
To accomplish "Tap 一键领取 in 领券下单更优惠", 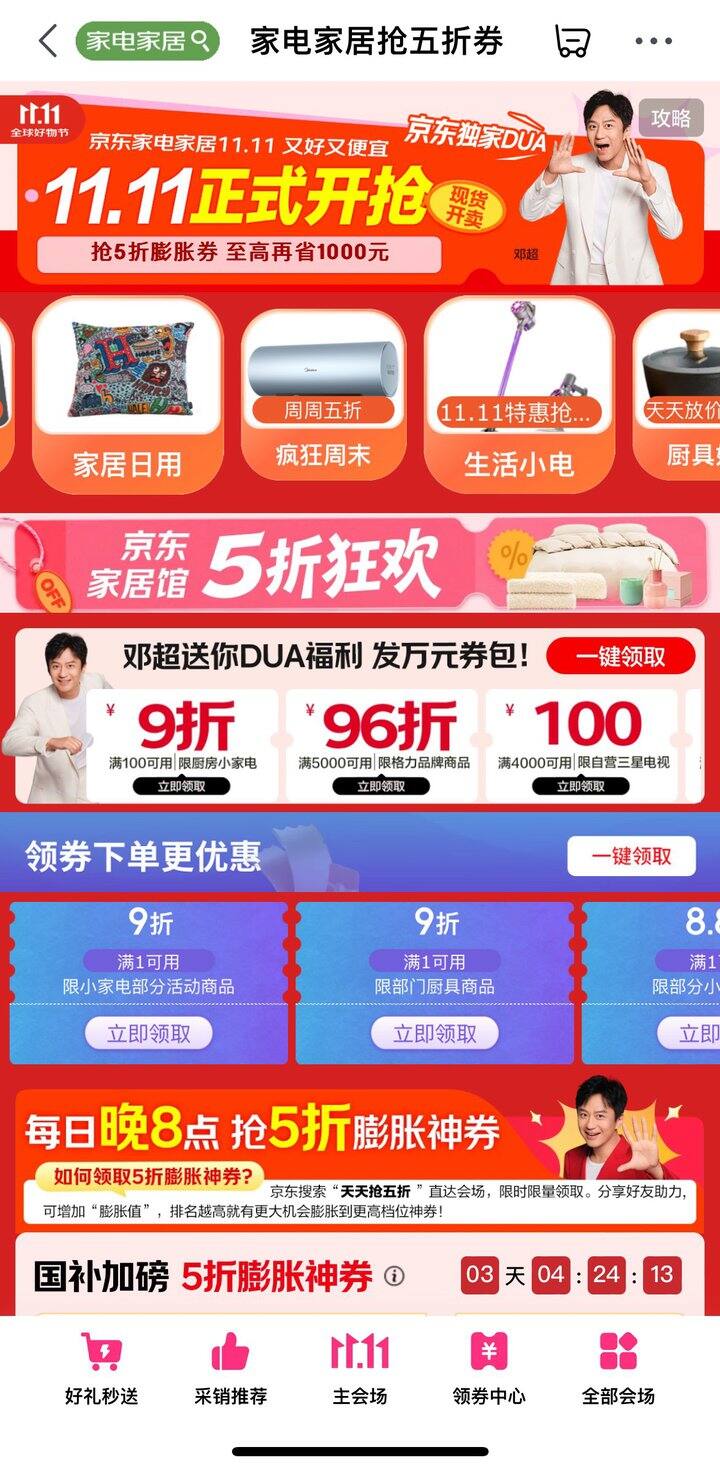I will point(631,856).
